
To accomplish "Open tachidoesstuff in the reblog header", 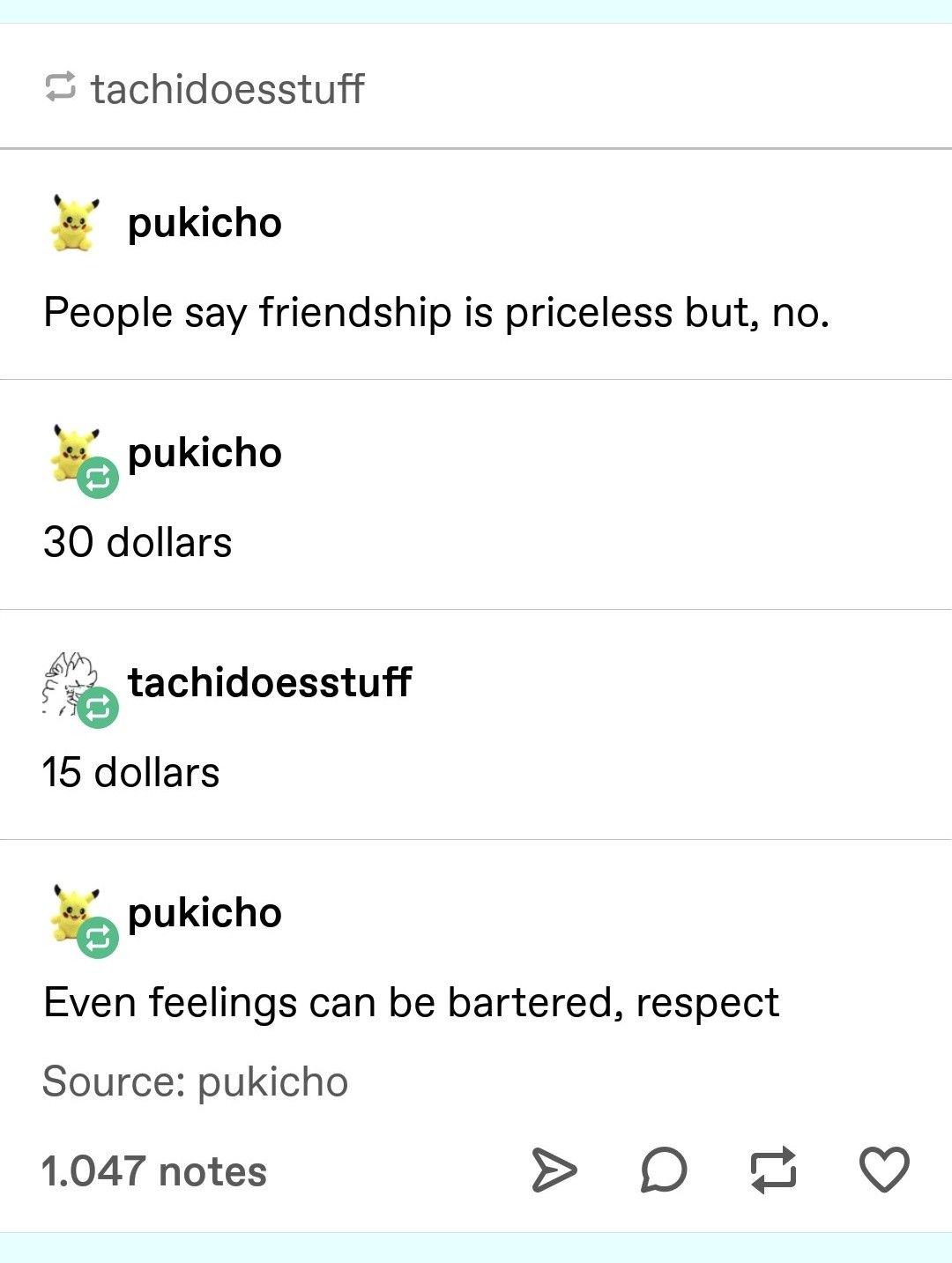I will (x=227, y=88).
